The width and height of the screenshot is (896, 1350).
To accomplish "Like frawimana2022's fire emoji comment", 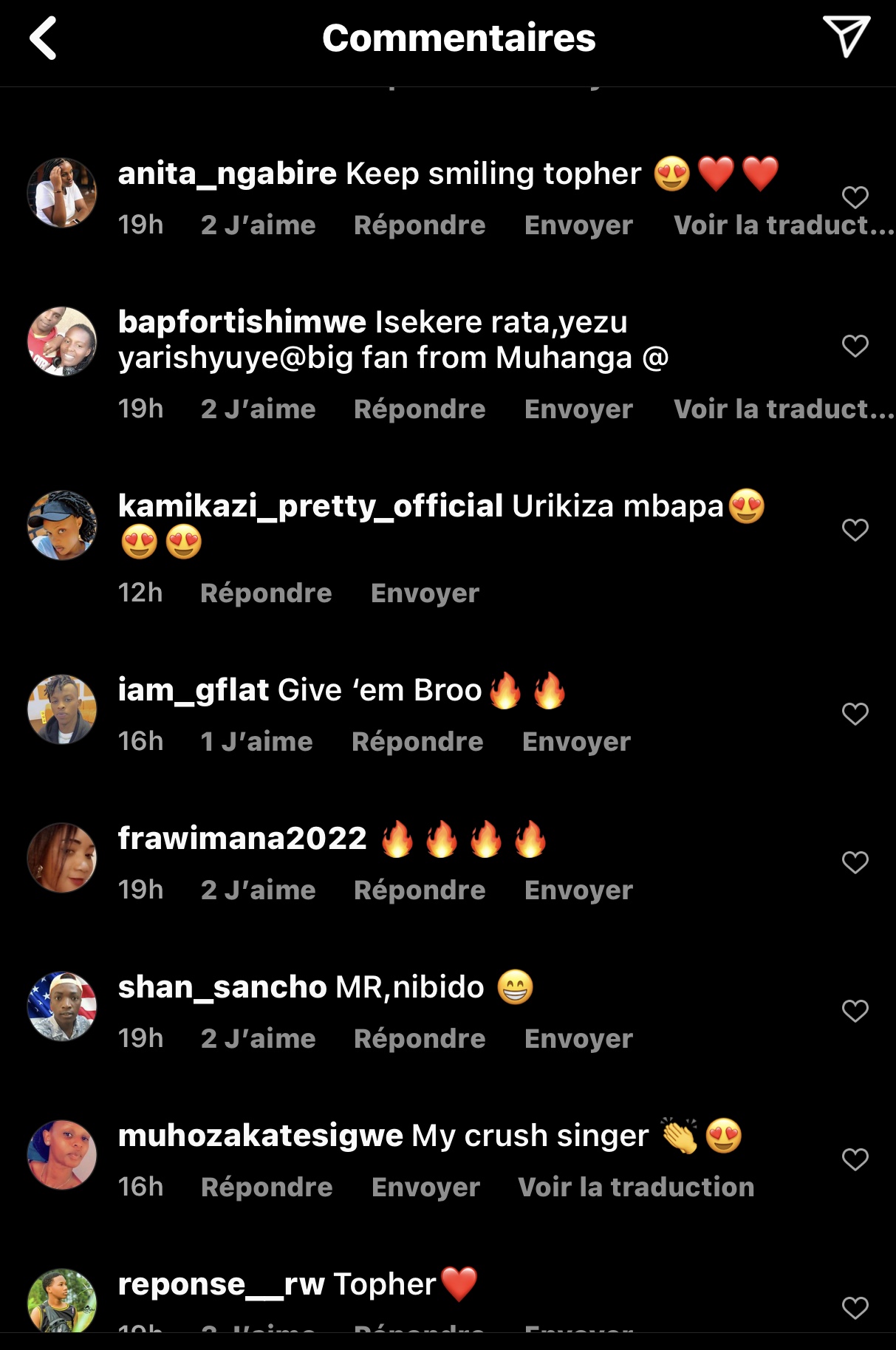I will tap(855, 862).
